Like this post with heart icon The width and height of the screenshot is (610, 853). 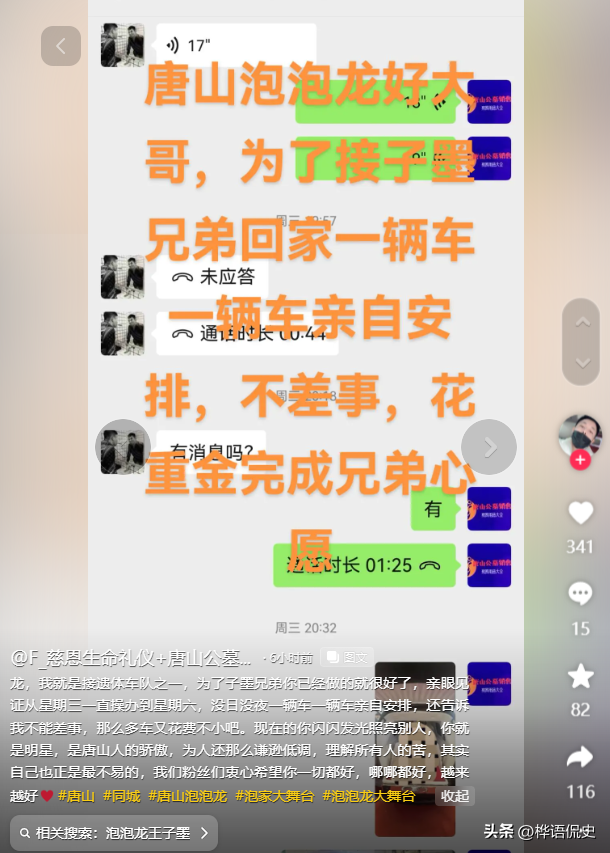pyautogui.click(x=580, y=514)
